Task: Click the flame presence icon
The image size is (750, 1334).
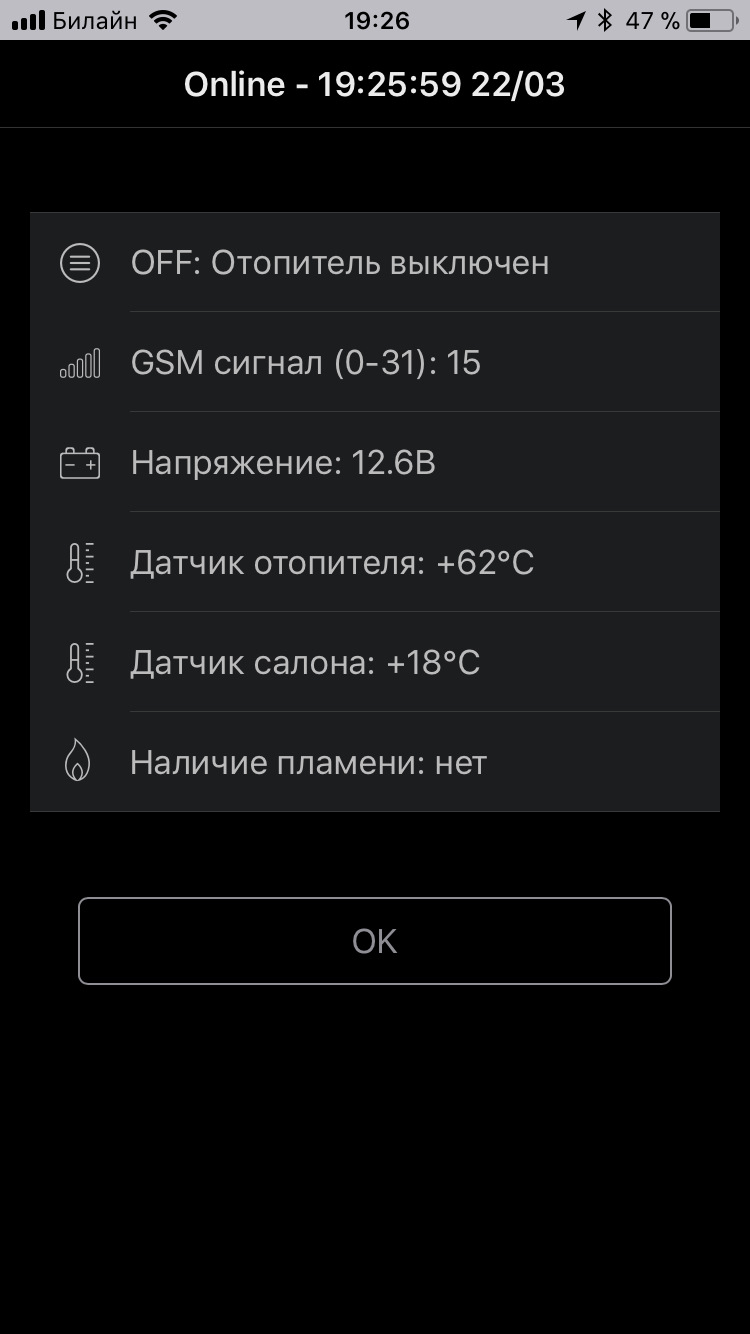Action: [x=79, y=762]
